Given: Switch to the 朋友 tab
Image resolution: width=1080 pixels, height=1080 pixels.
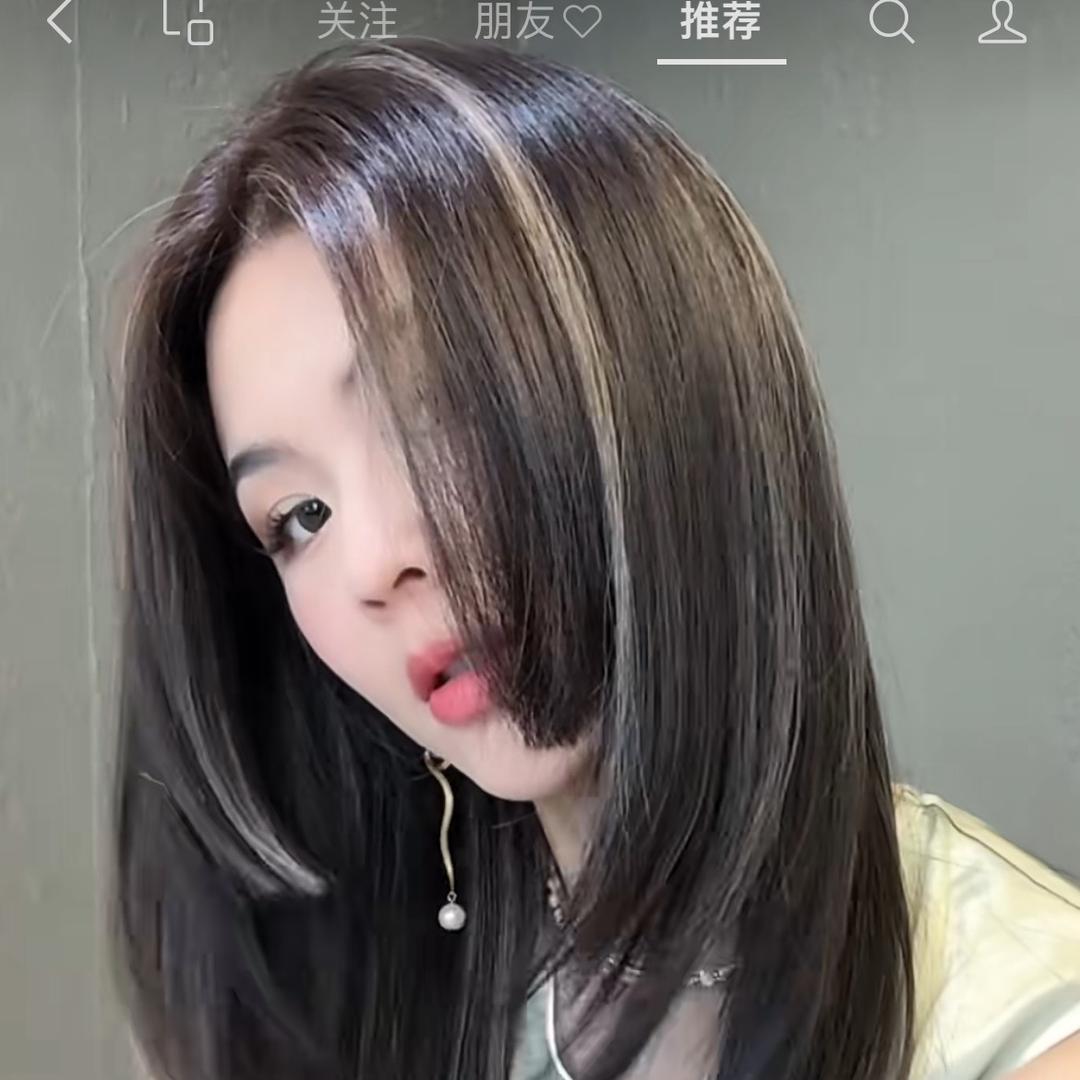Looking at the screenshot, I should [537, 22].
